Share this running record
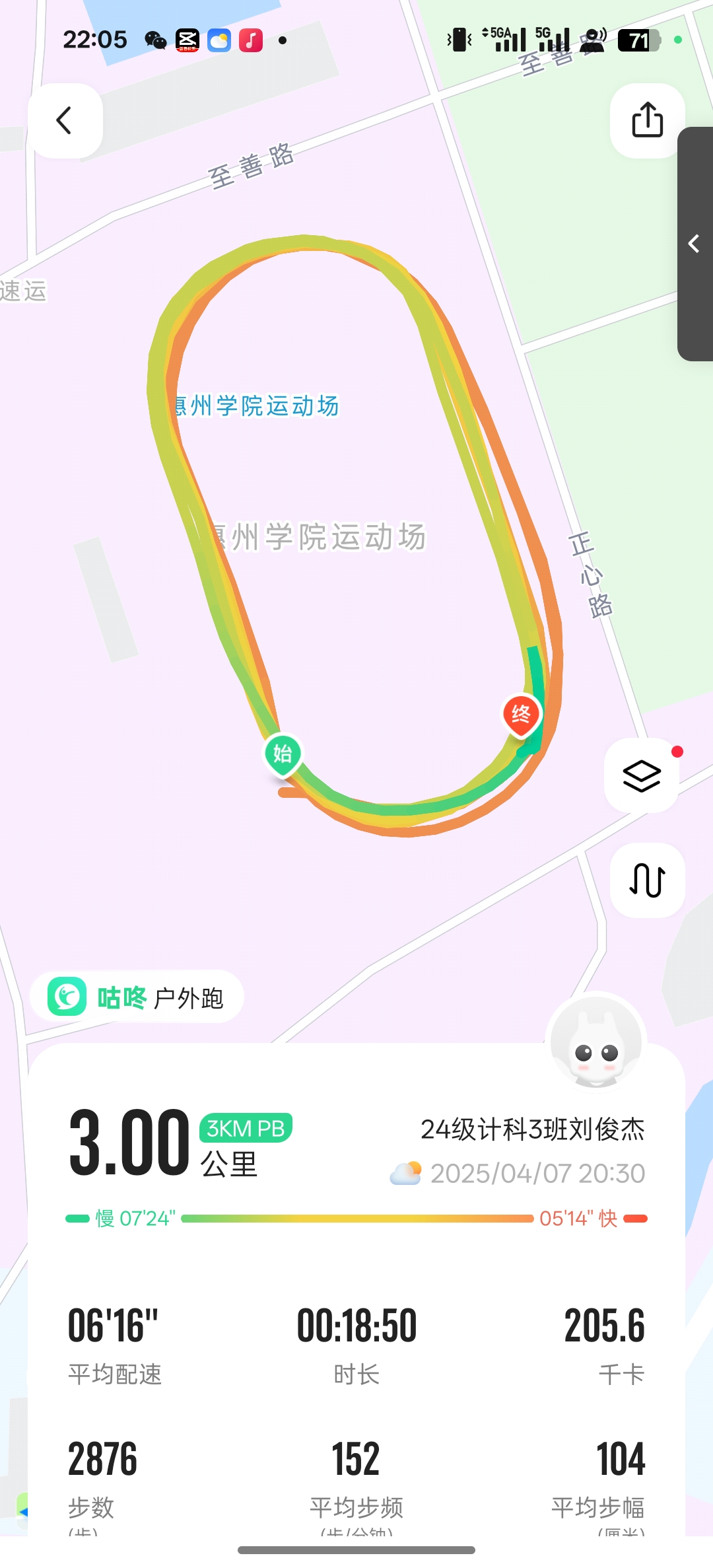The width and height of the screenshot is (713, 1568). (x=647, y=121)
